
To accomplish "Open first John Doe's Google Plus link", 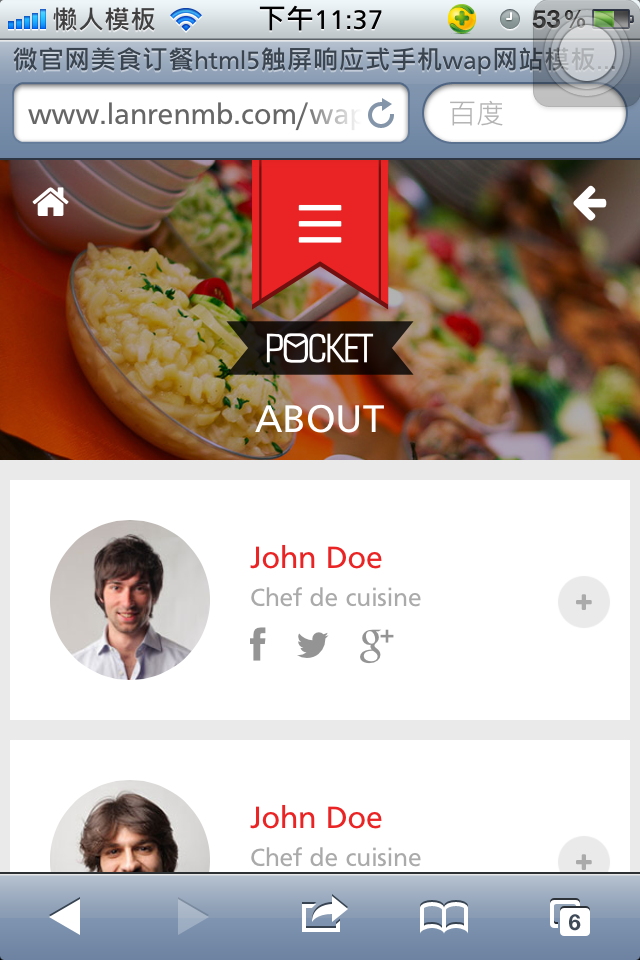I will tap(376, 645).
